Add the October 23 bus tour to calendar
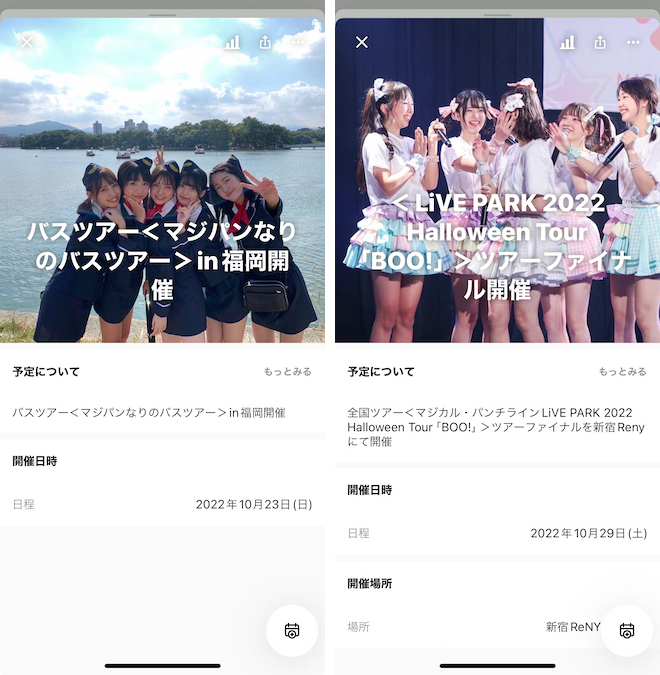The image size is (660, 675). (292, 631)
